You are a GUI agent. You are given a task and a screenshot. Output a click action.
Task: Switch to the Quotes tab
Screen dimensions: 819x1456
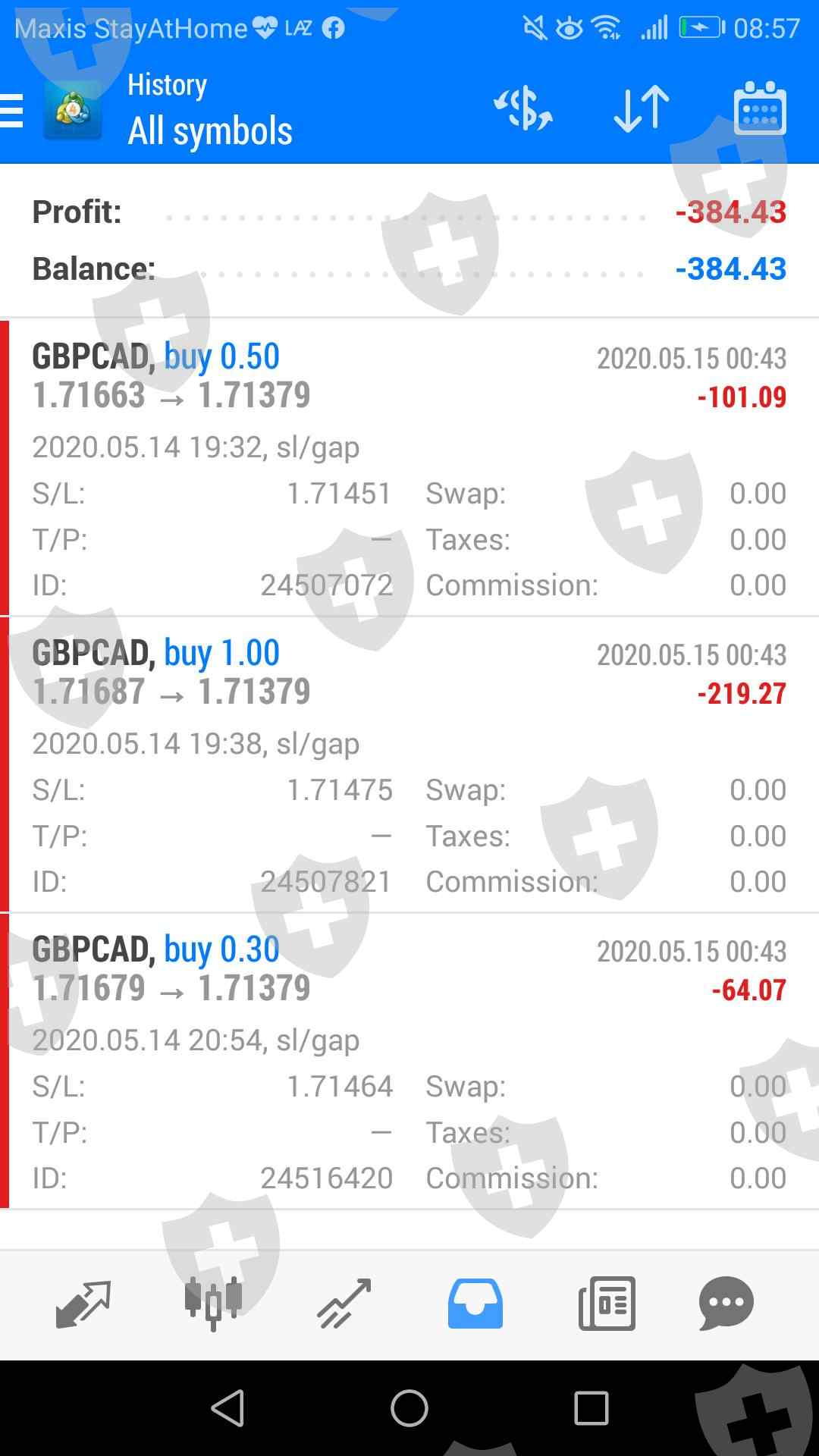click(x=83, y=1304)
